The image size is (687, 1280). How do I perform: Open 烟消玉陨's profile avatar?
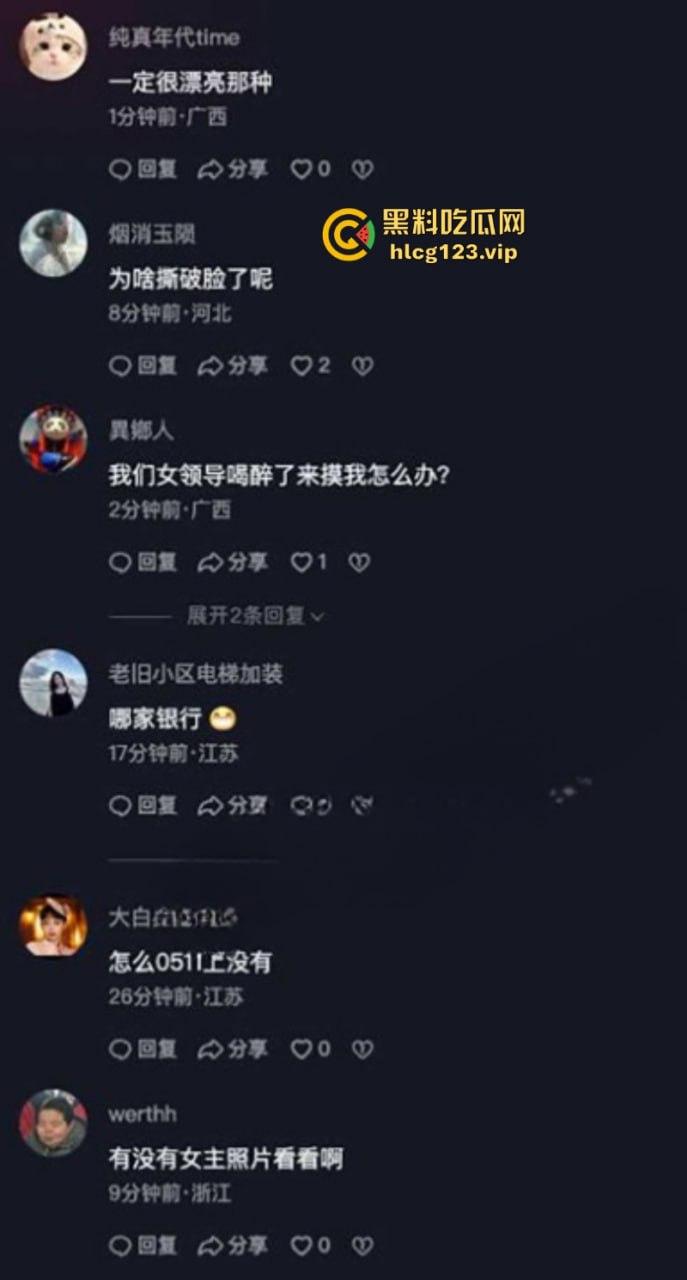pyautogui.click(x=53, y=243)
